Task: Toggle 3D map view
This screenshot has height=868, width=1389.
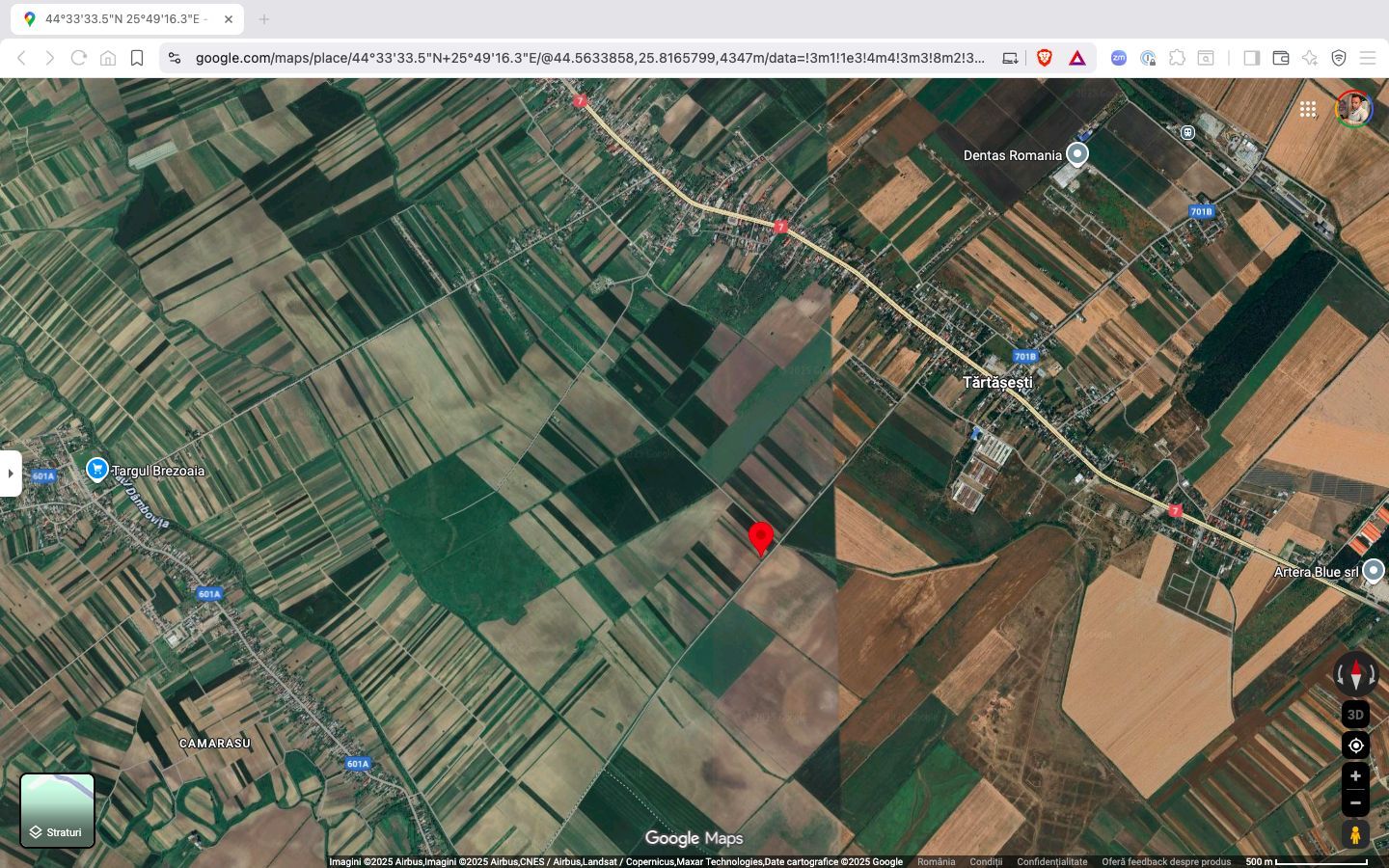Action: [x=1355, y=715]
